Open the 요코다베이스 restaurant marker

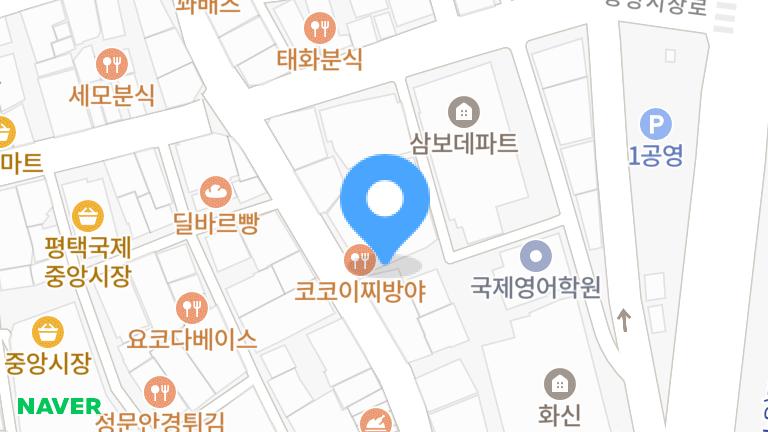(x=191, y=308)
